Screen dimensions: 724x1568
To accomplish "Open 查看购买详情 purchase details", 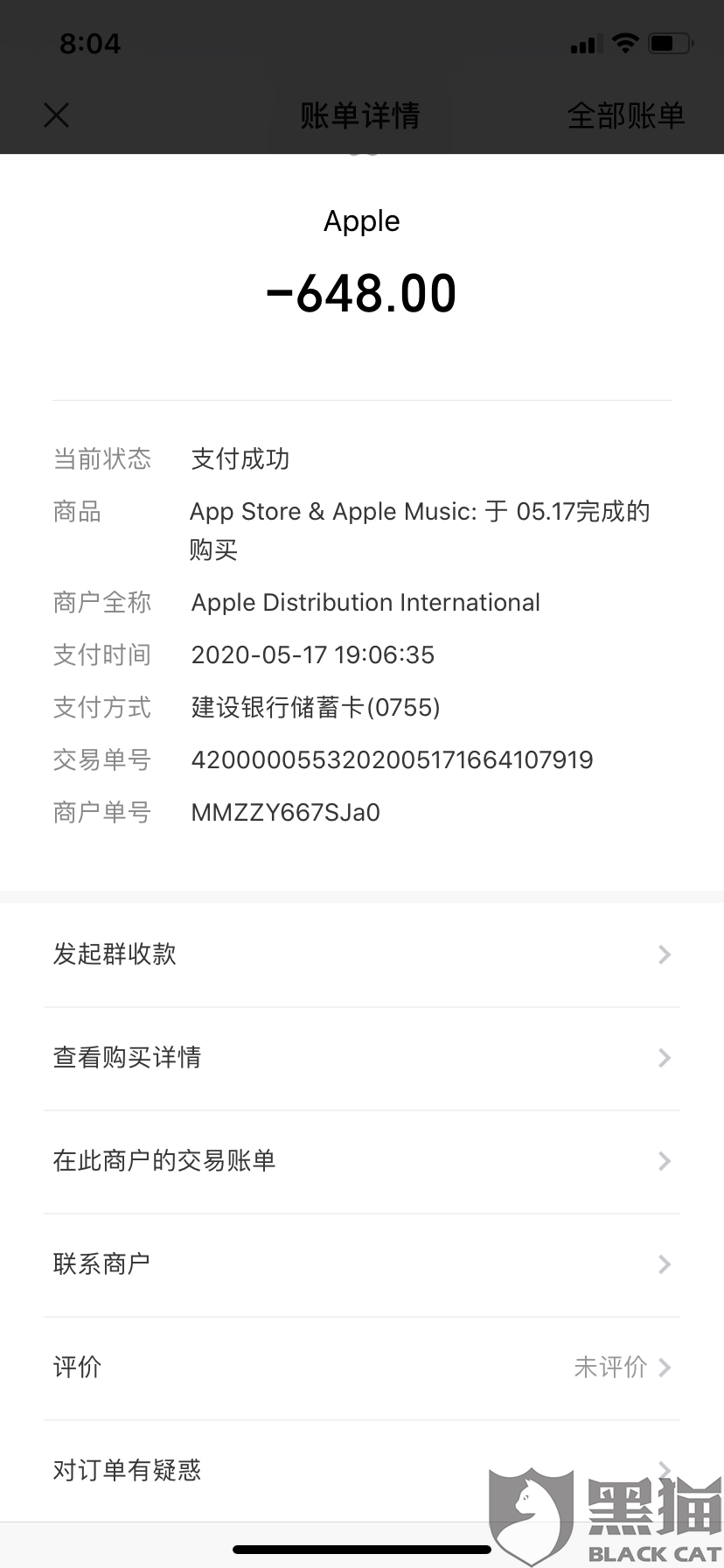I will point(361,1058).
